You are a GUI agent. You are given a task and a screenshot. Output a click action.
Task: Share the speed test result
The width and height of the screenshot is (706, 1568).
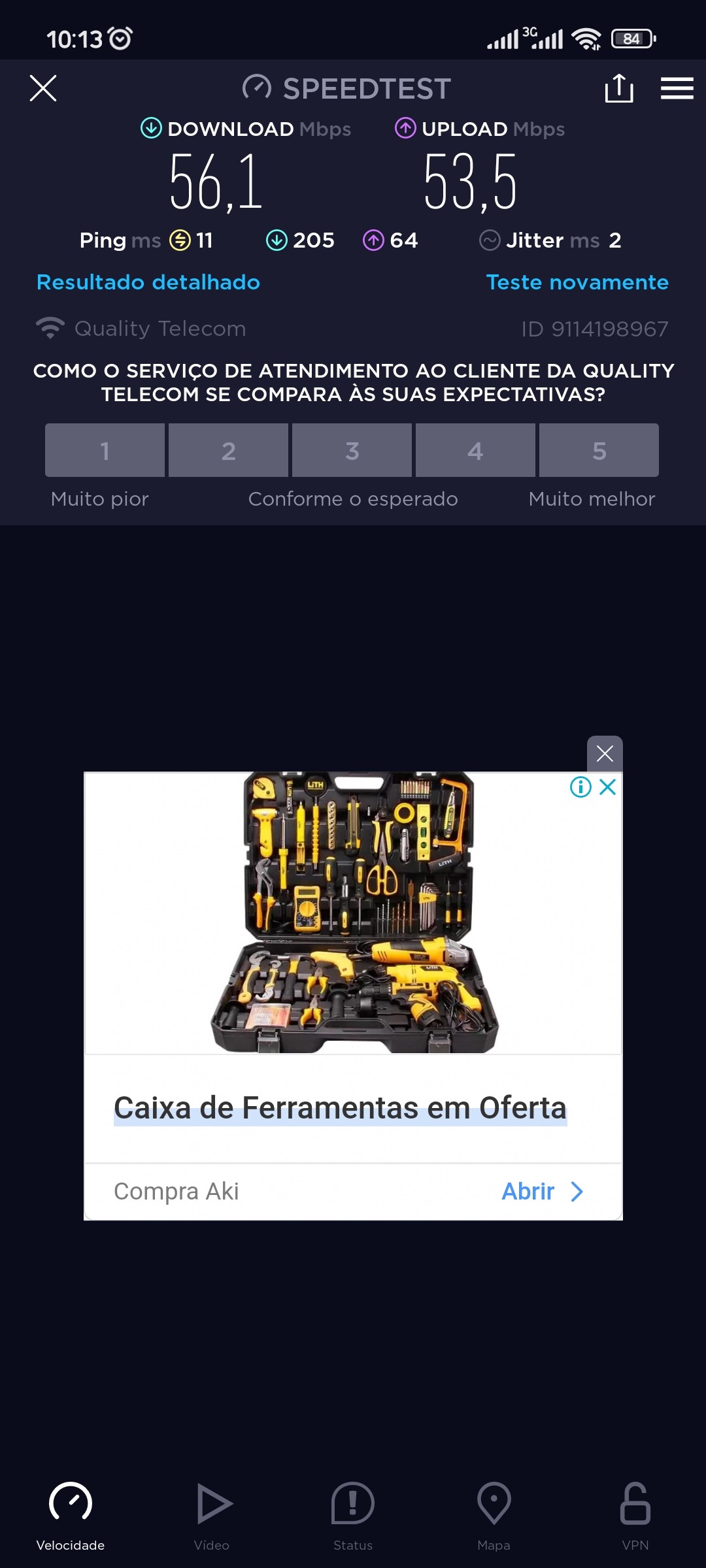[x=618, y=88]
